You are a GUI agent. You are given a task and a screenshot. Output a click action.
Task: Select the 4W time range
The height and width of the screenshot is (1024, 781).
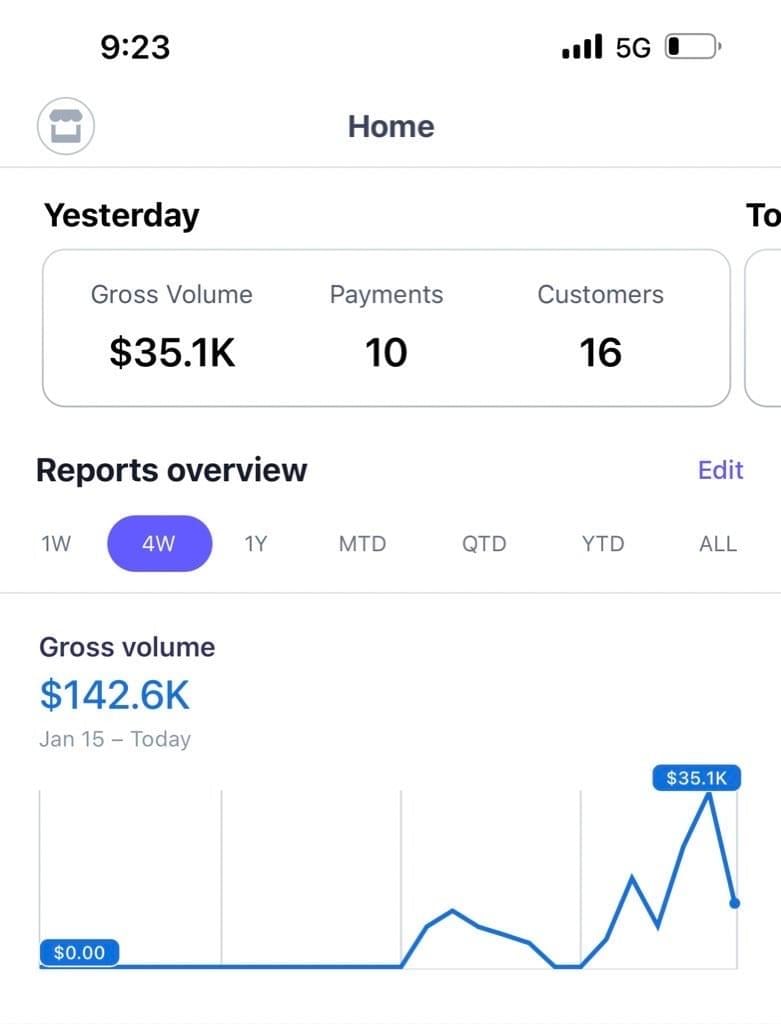click(159, 544)
